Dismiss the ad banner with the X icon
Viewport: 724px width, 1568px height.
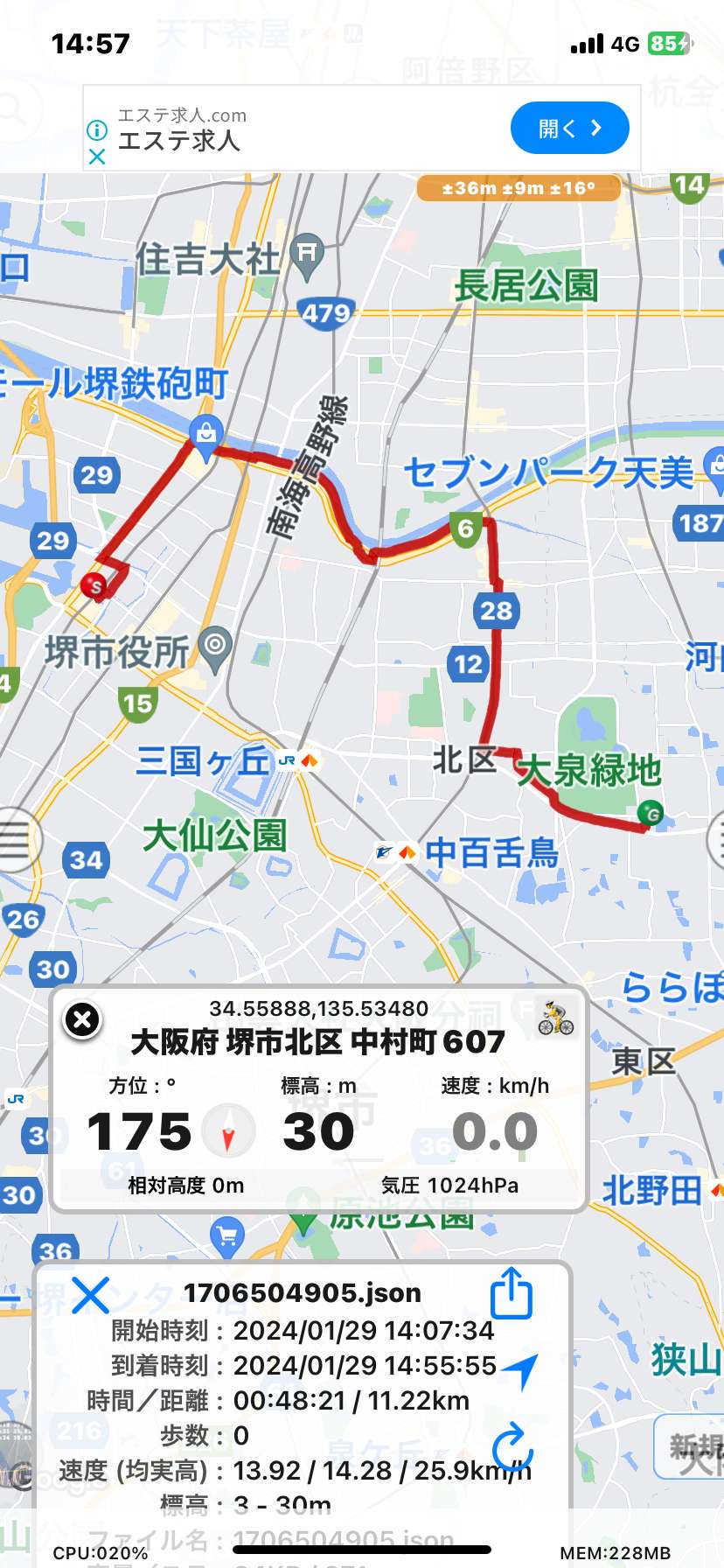(97, 157)
